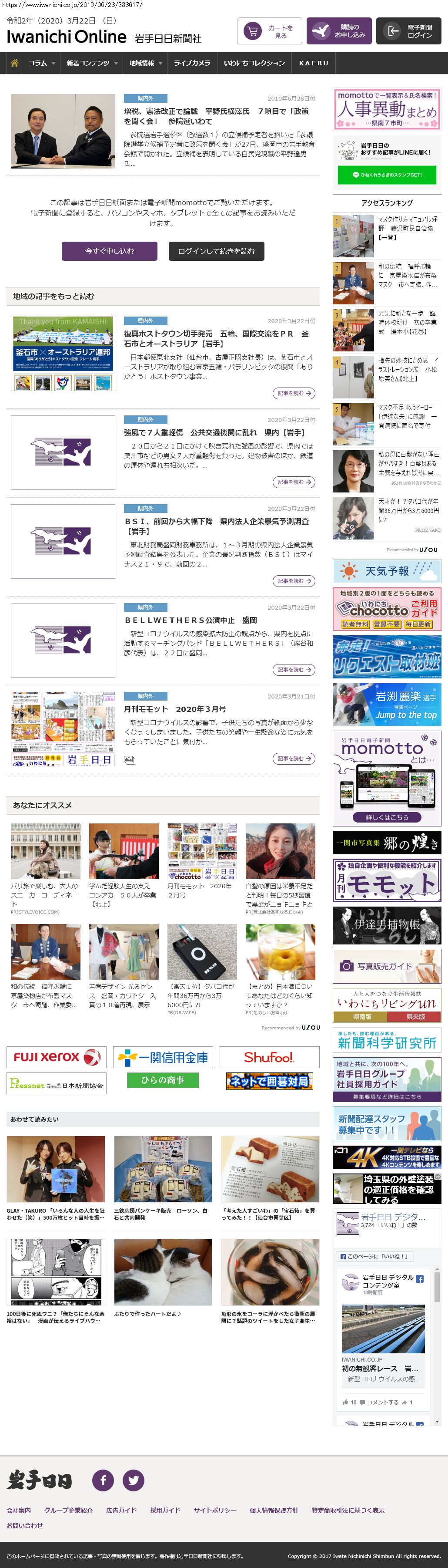
Task: Read more of BELLWETHERS公演中止 article
Action: pos(294,670)
